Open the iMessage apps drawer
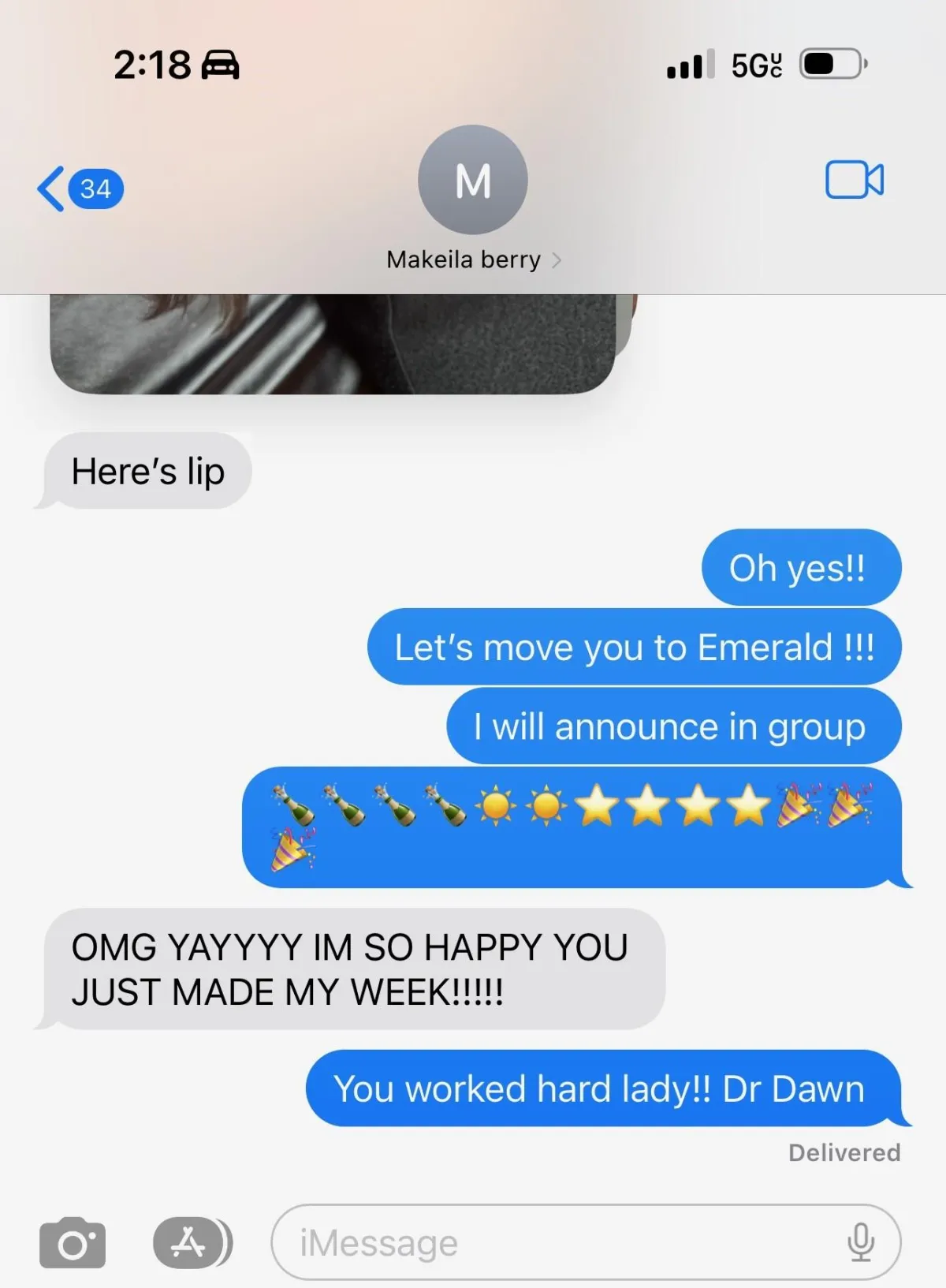 [x=189, y=1243]
